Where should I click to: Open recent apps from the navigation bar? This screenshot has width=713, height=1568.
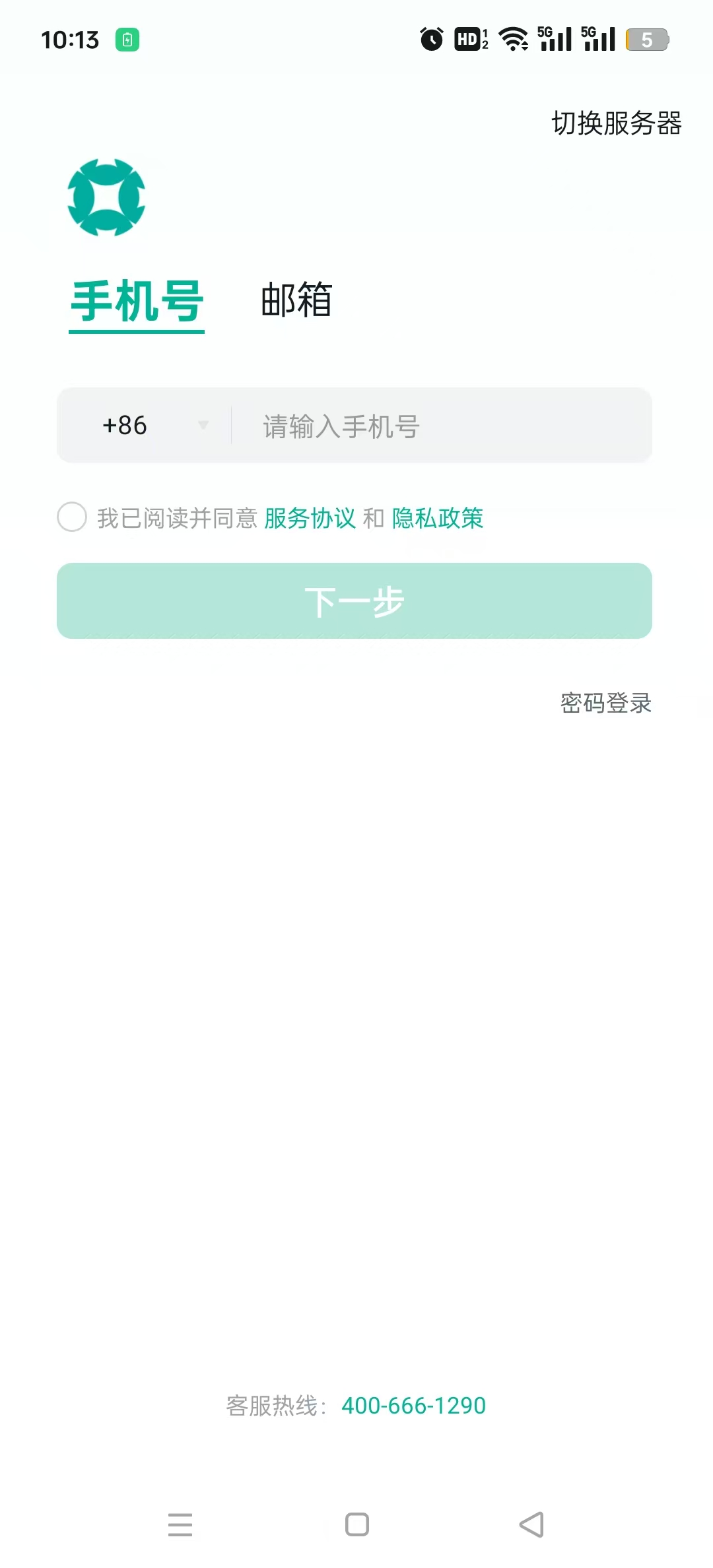pos(180,1524)
